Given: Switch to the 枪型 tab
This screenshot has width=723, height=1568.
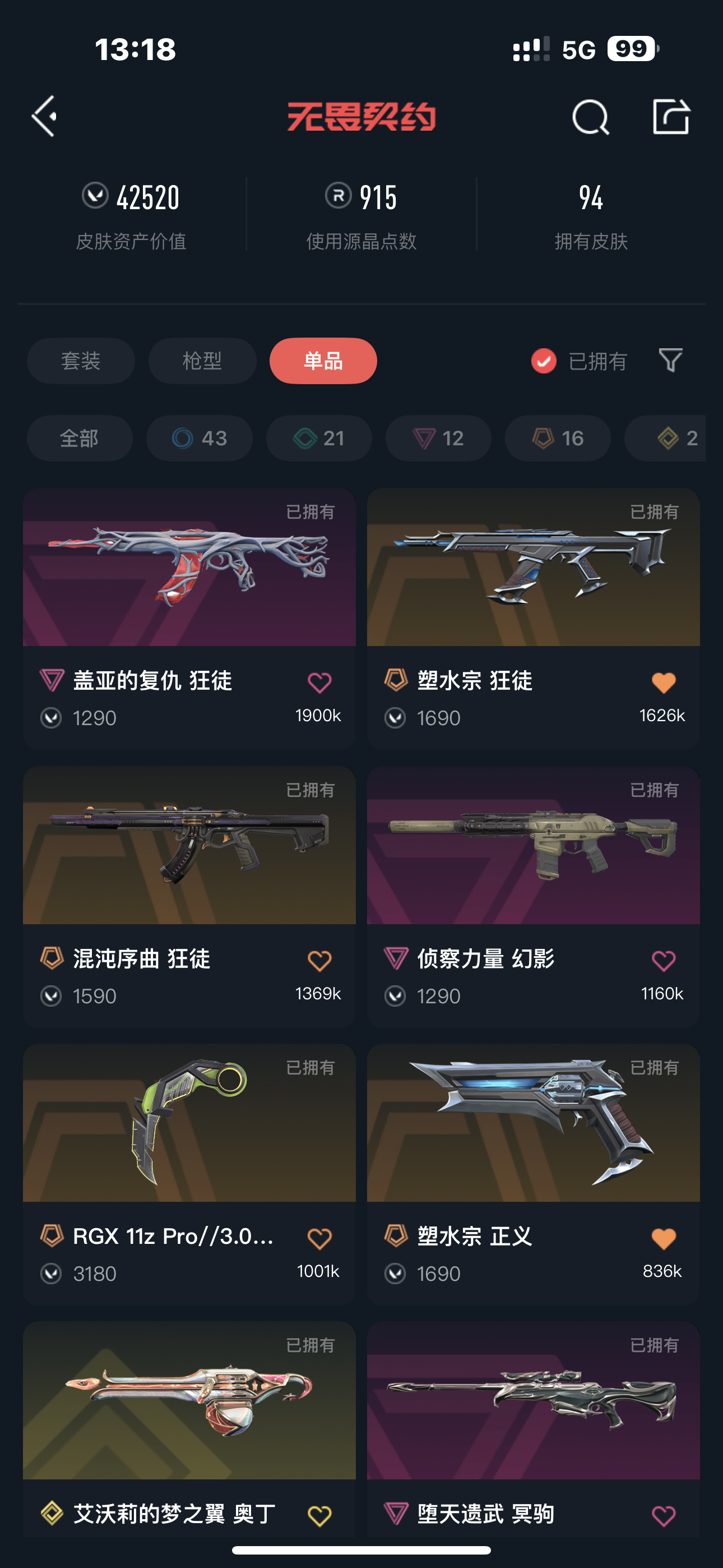Looking at the screenshot, I should 202,361.
